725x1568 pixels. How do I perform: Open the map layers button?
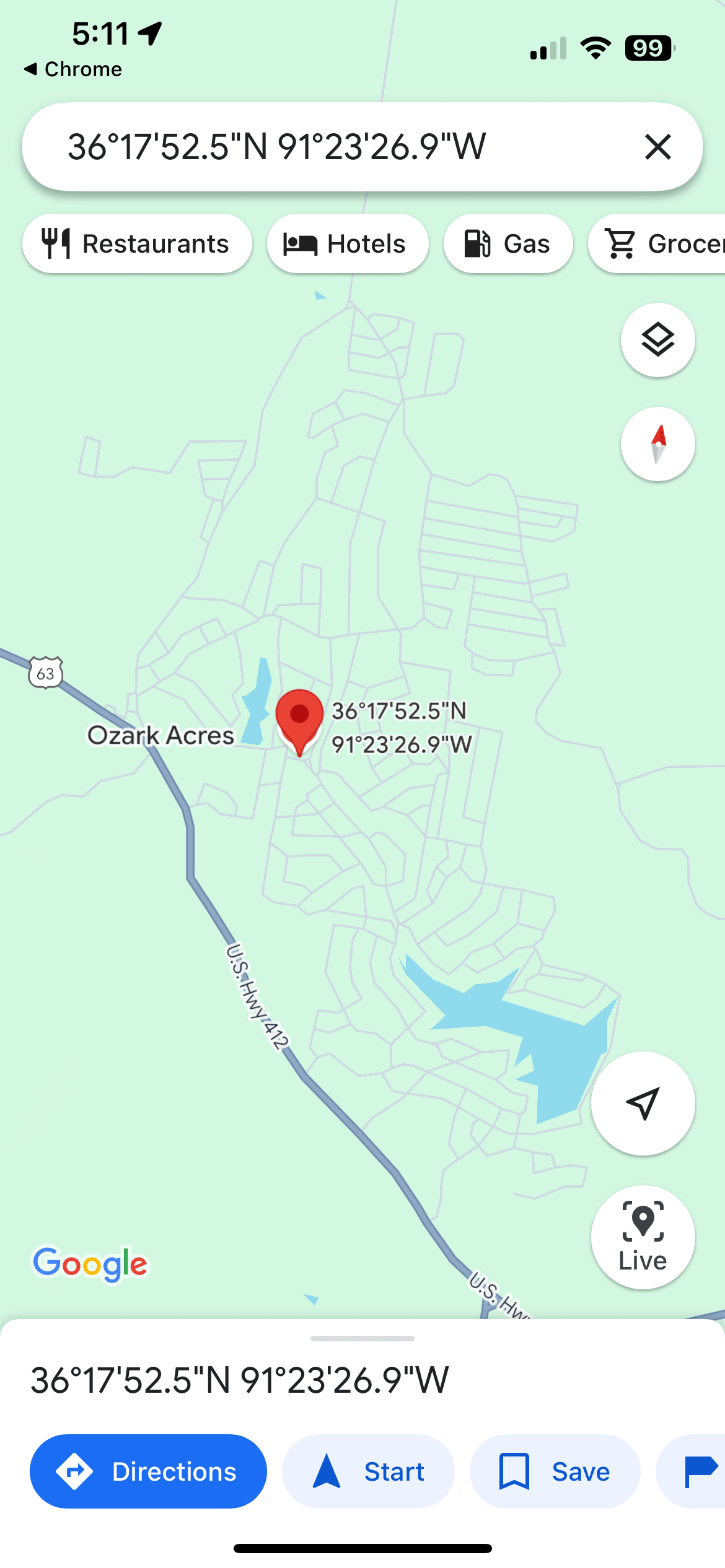click(657, 340)
